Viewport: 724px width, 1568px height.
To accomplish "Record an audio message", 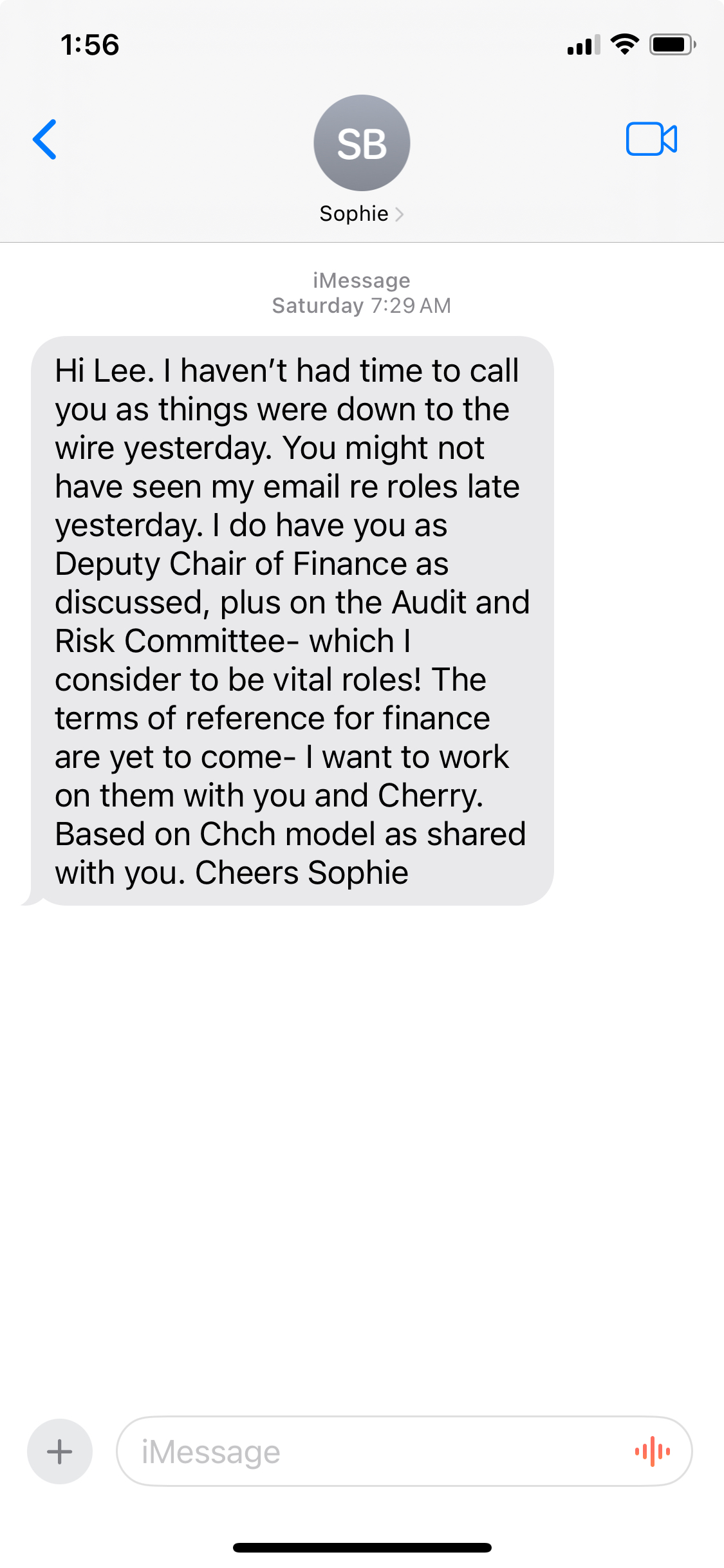I will 653,1451.
